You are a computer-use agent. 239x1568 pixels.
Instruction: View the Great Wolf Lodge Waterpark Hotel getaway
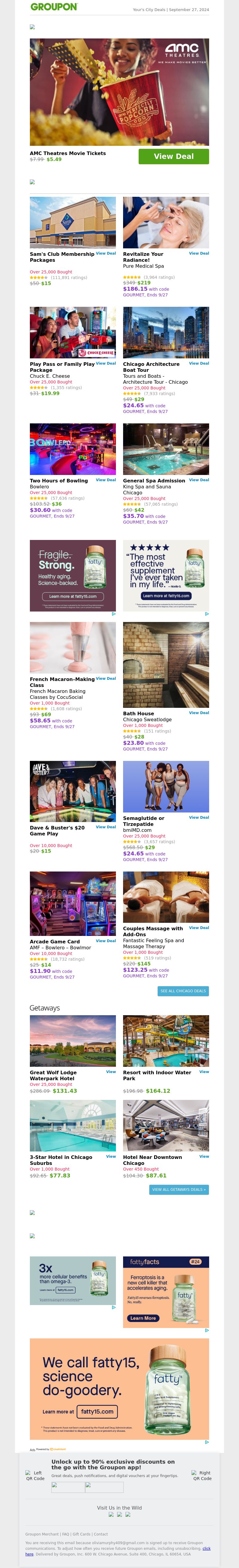(111, 1072)
